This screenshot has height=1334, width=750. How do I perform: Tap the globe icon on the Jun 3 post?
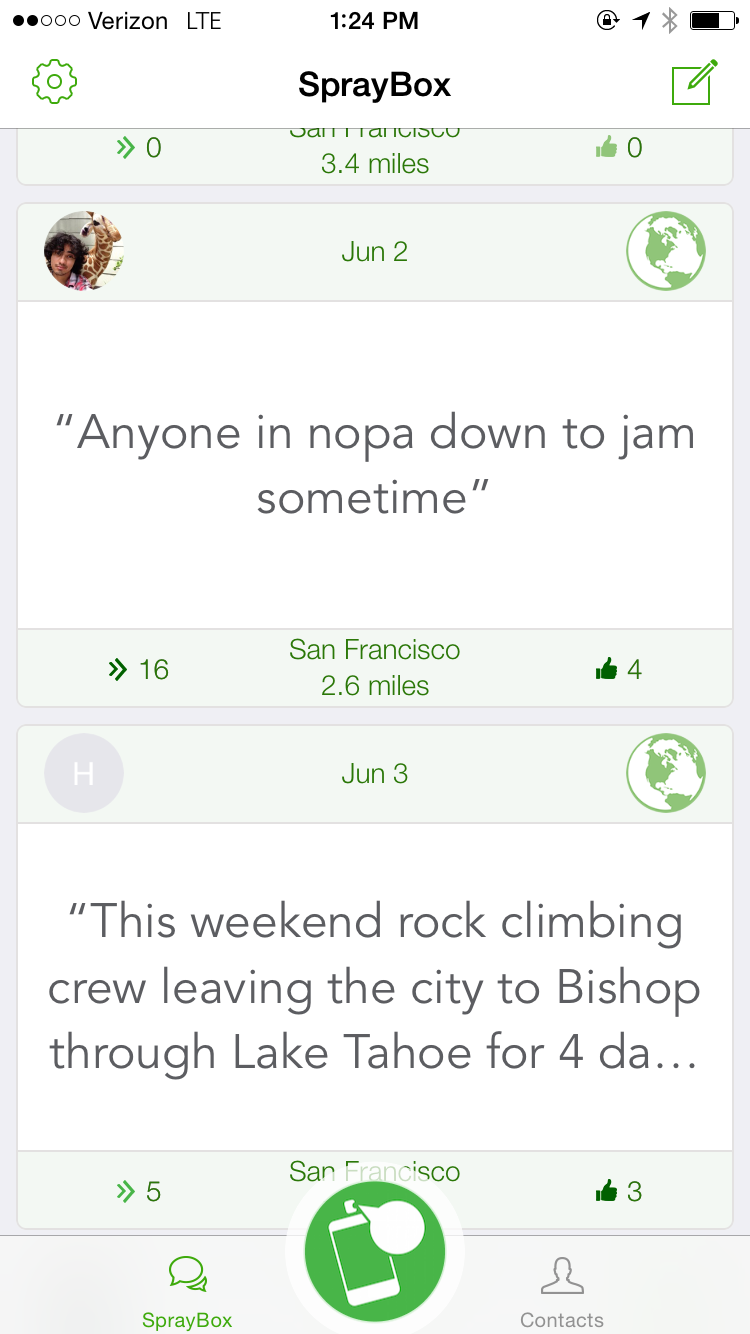tap(666, 773)
